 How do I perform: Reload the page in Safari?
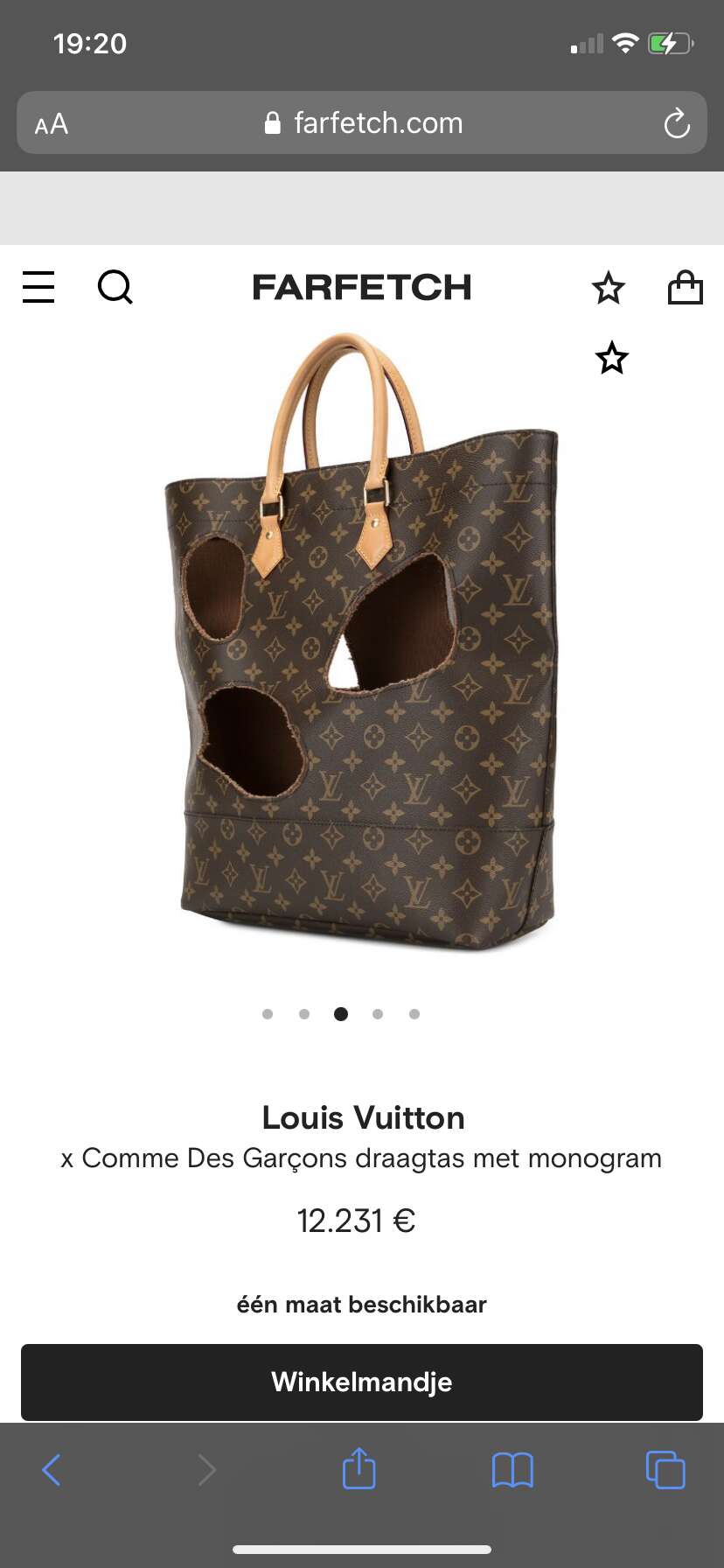677,123
